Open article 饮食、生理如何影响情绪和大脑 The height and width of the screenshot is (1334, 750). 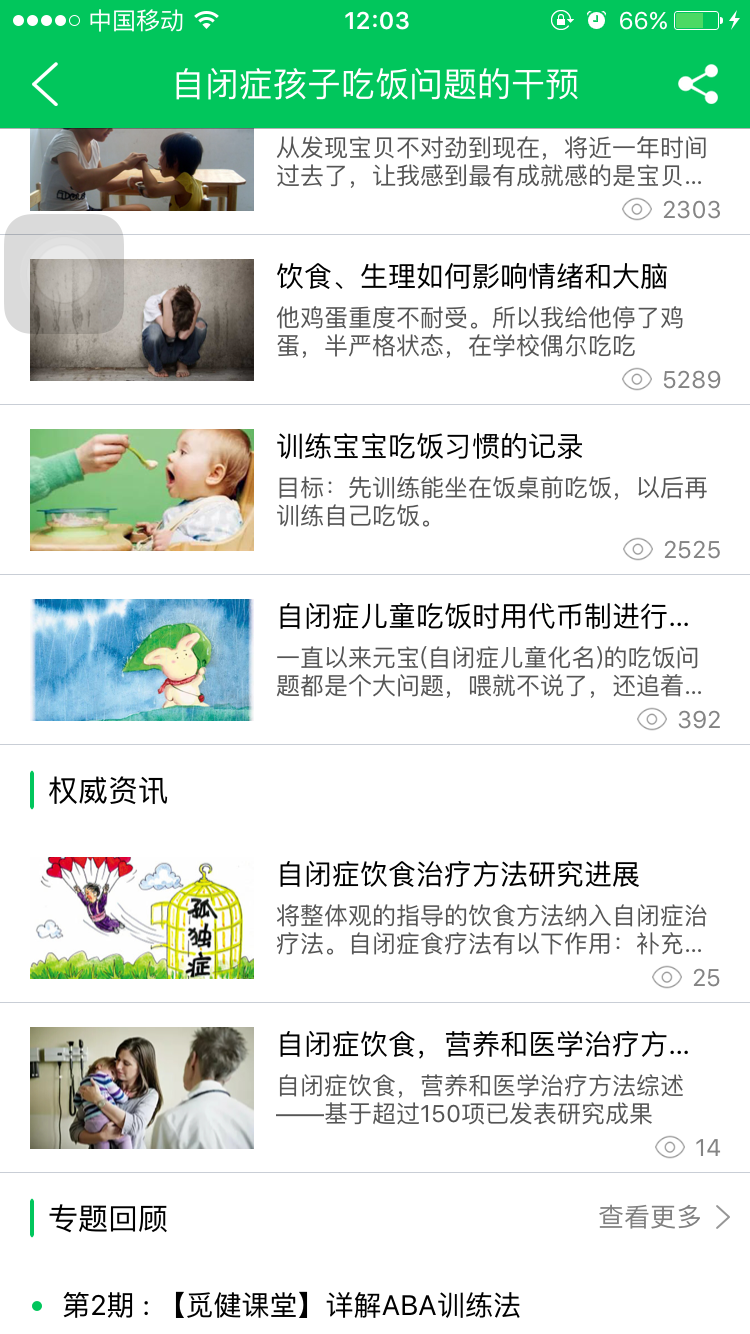472,277
